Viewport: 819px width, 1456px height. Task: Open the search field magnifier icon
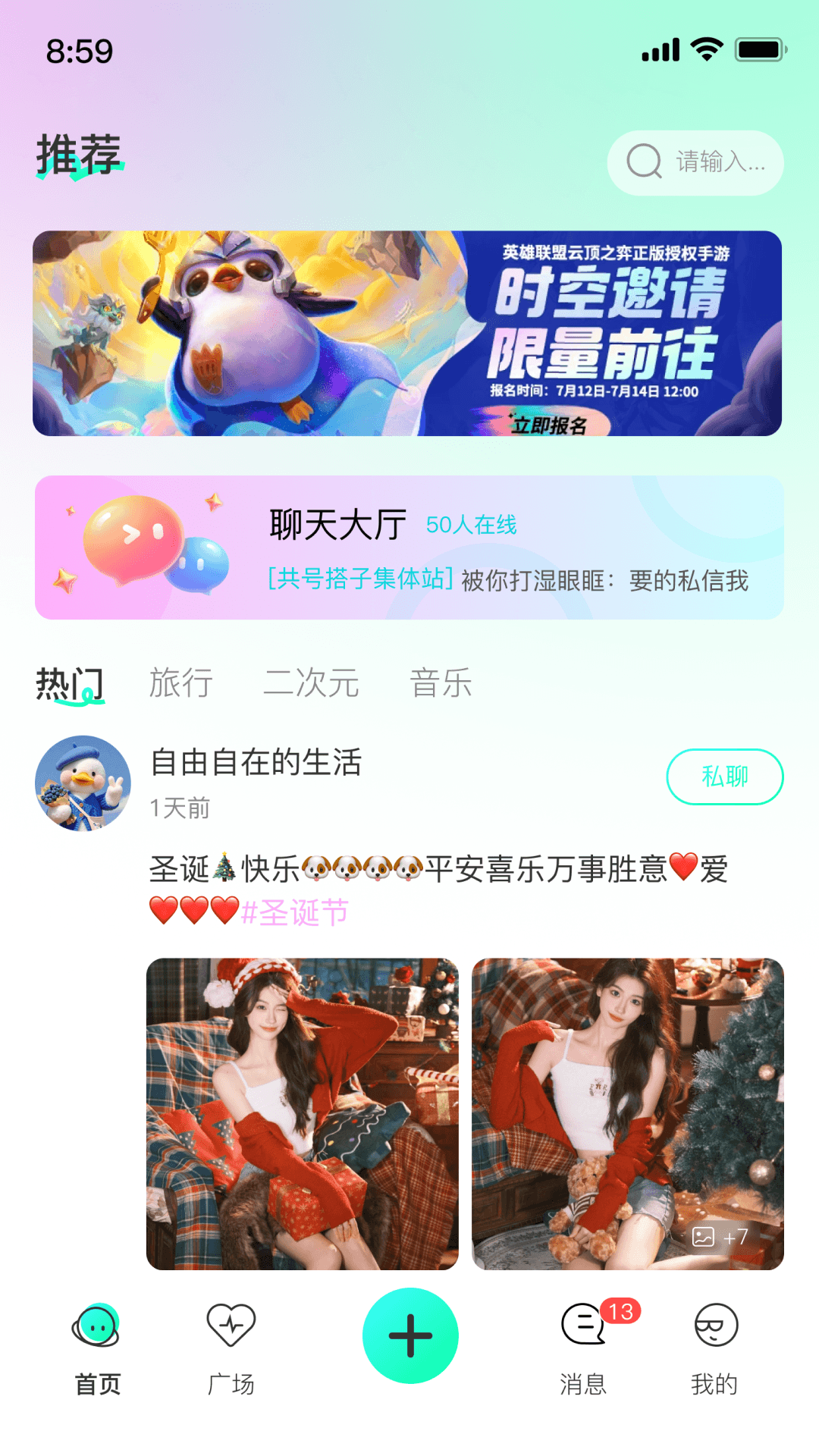click(x=644, y=162)
